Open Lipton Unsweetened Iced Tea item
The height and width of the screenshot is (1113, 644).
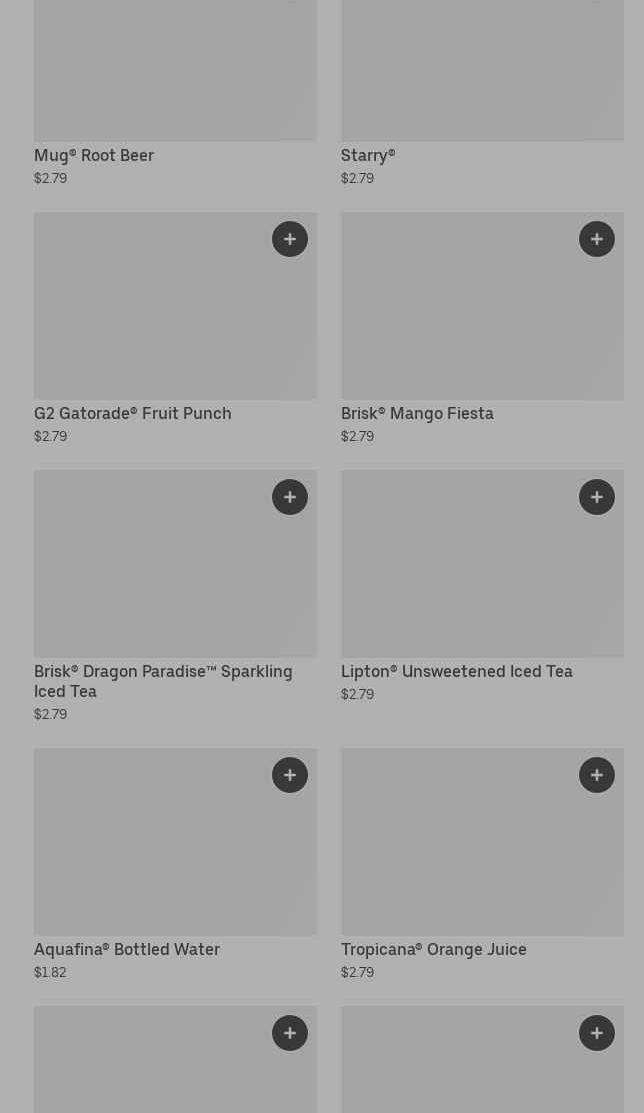pos(456,671)
